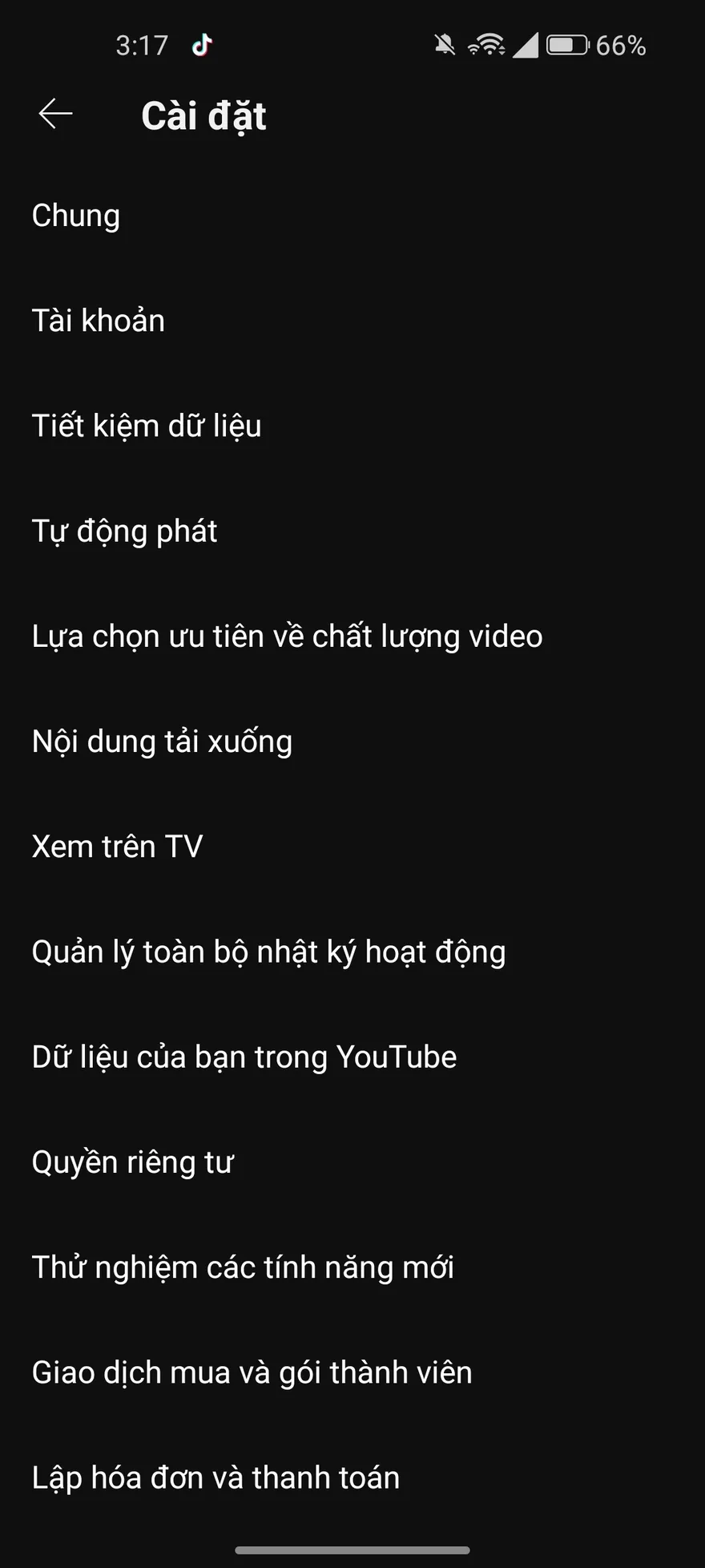Tap the cellular signal icon
This screenshot has width=705, height=1568.
tap(525, 44)
